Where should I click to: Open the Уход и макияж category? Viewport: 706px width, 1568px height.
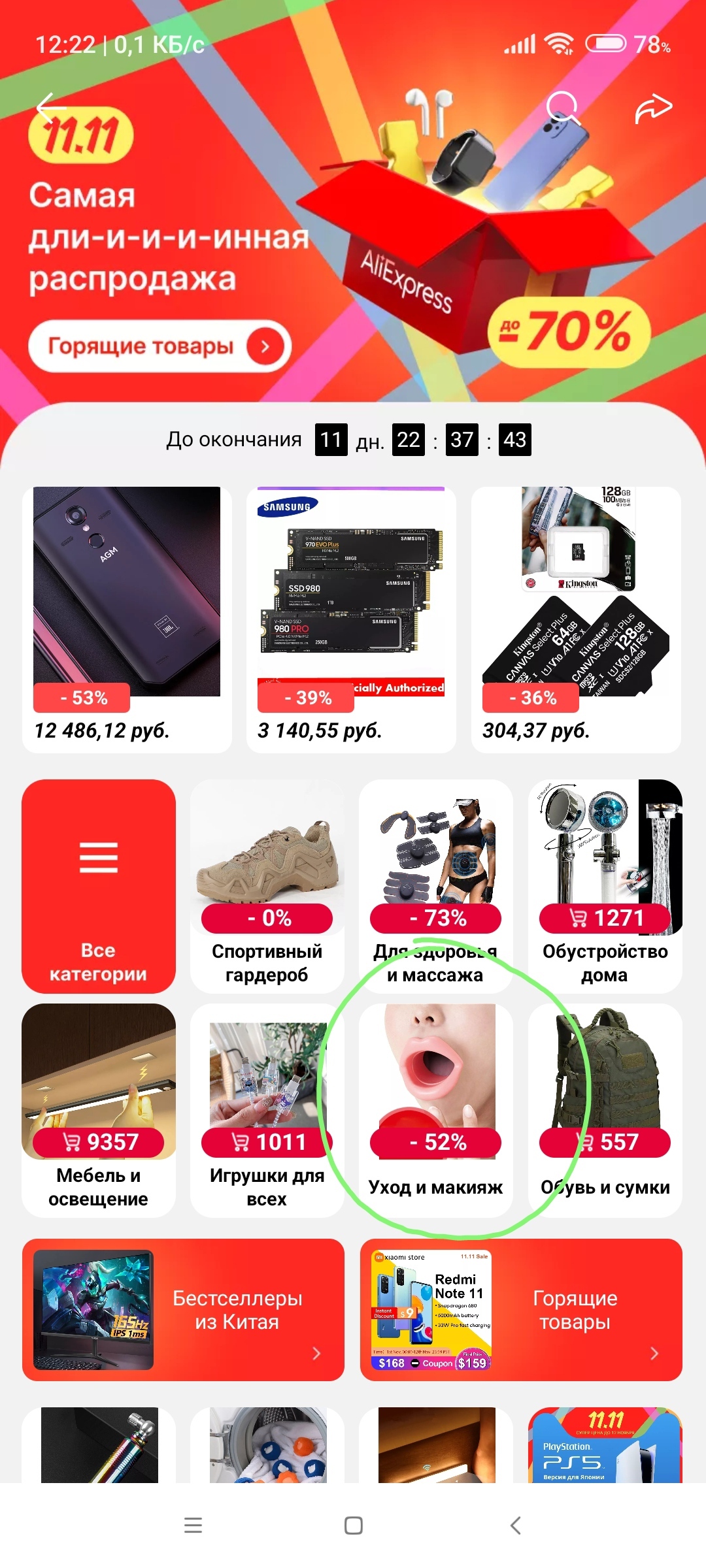point(435,1110)
